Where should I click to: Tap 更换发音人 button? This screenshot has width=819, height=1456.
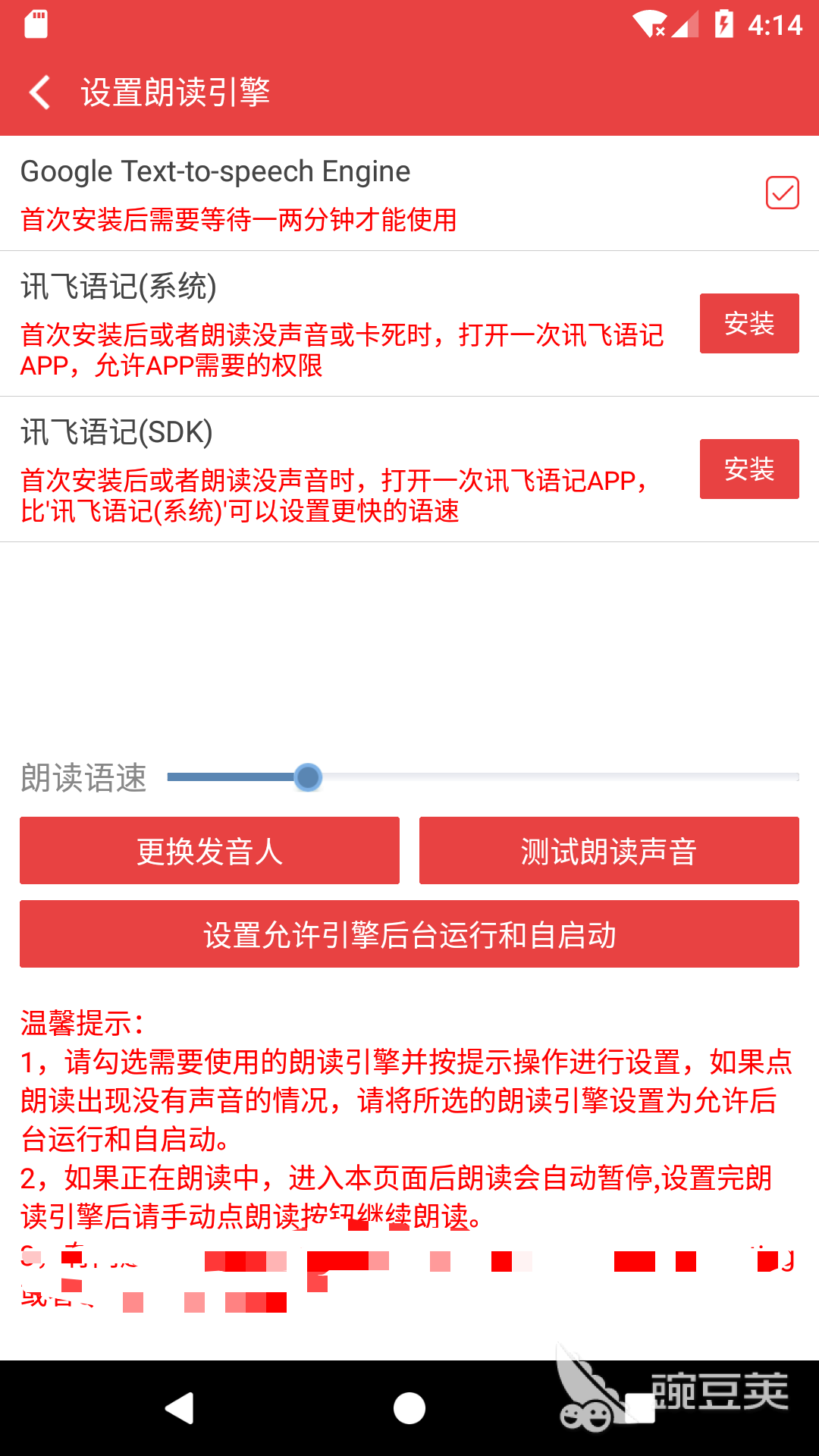coord(209,851)
